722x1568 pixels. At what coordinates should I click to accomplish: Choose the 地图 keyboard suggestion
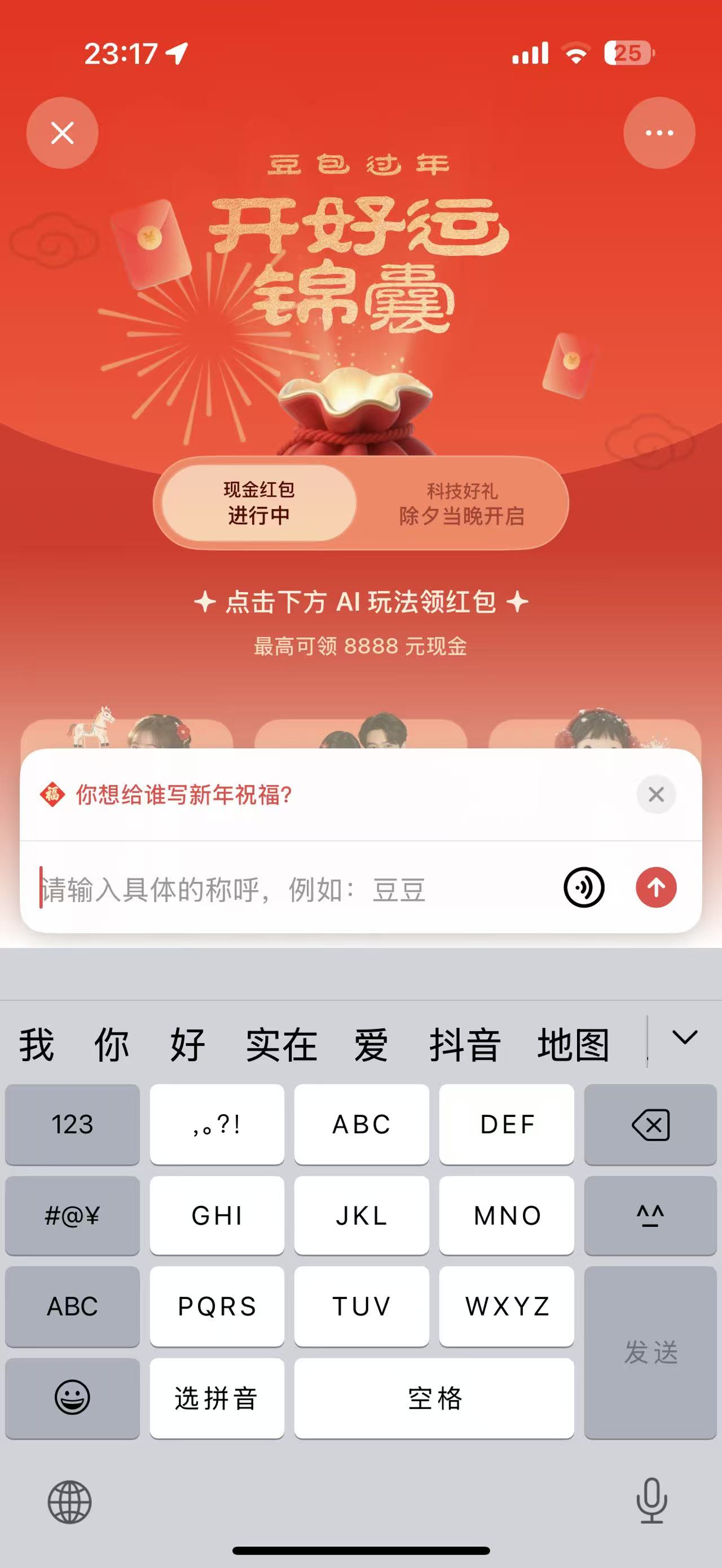pyautogui.click(x=573, y=1045)
